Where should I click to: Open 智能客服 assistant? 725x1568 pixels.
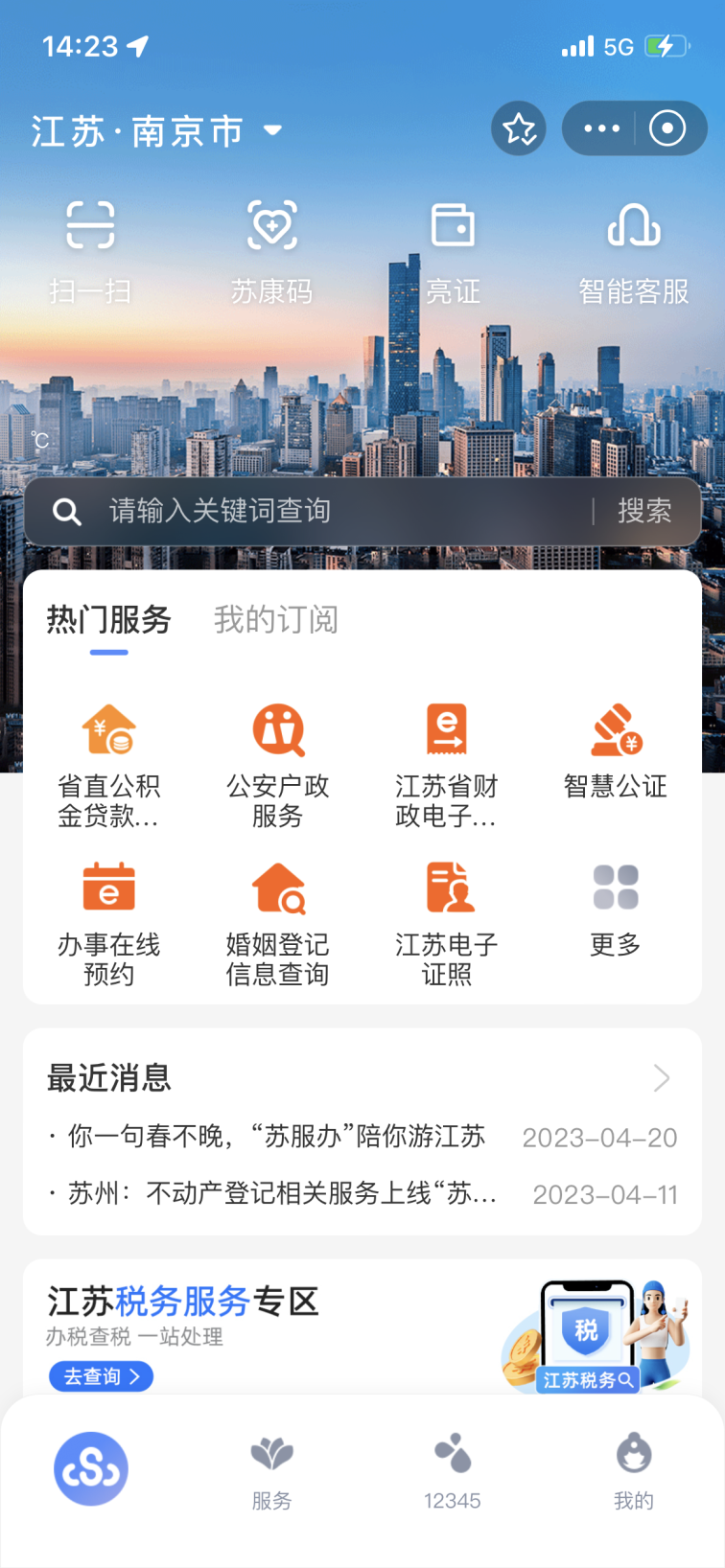[633, 249]
